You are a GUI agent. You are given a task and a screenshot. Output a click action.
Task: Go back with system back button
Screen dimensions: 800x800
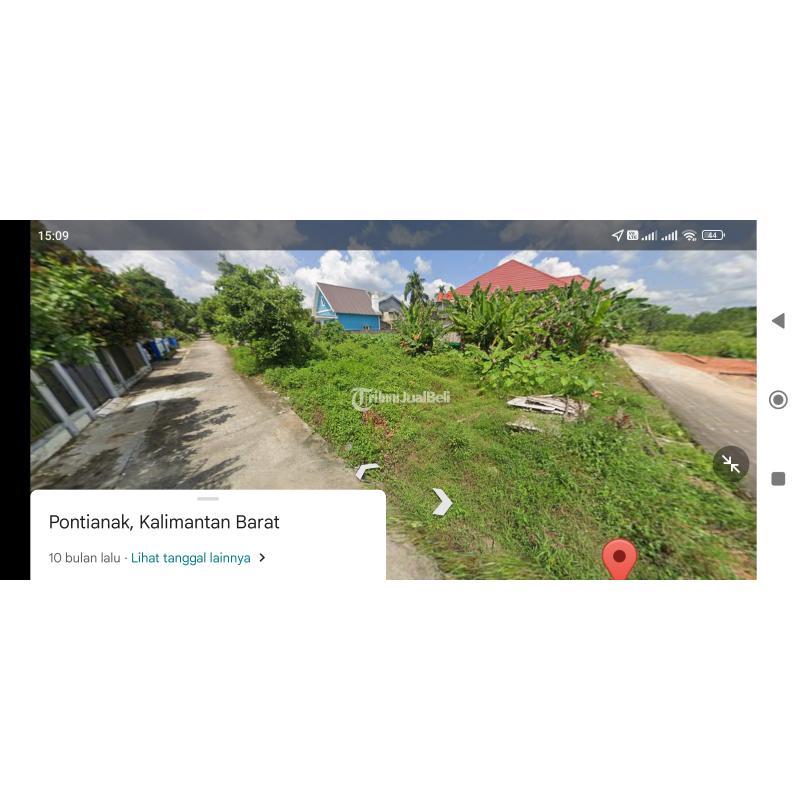coord(778,321)
